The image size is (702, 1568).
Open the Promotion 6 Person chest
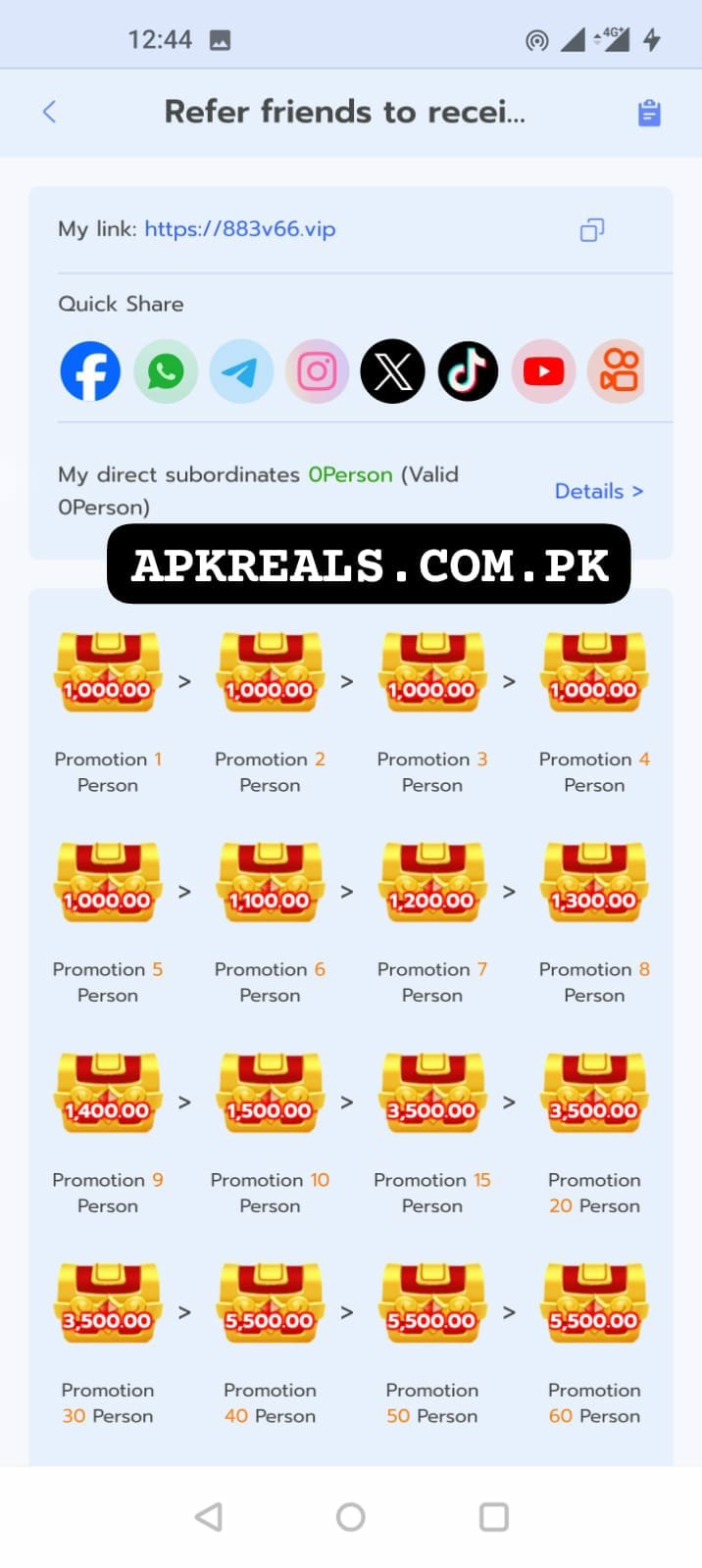tap(271, 882)
